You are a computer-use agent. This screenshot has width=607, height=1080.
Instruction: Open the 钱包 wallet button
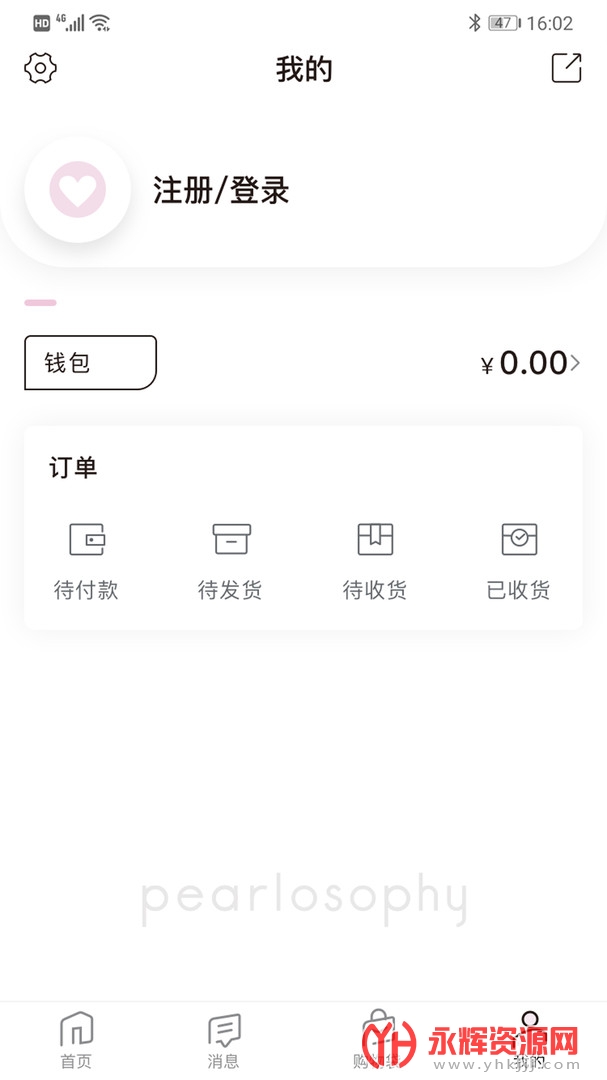tap(90, 362)
